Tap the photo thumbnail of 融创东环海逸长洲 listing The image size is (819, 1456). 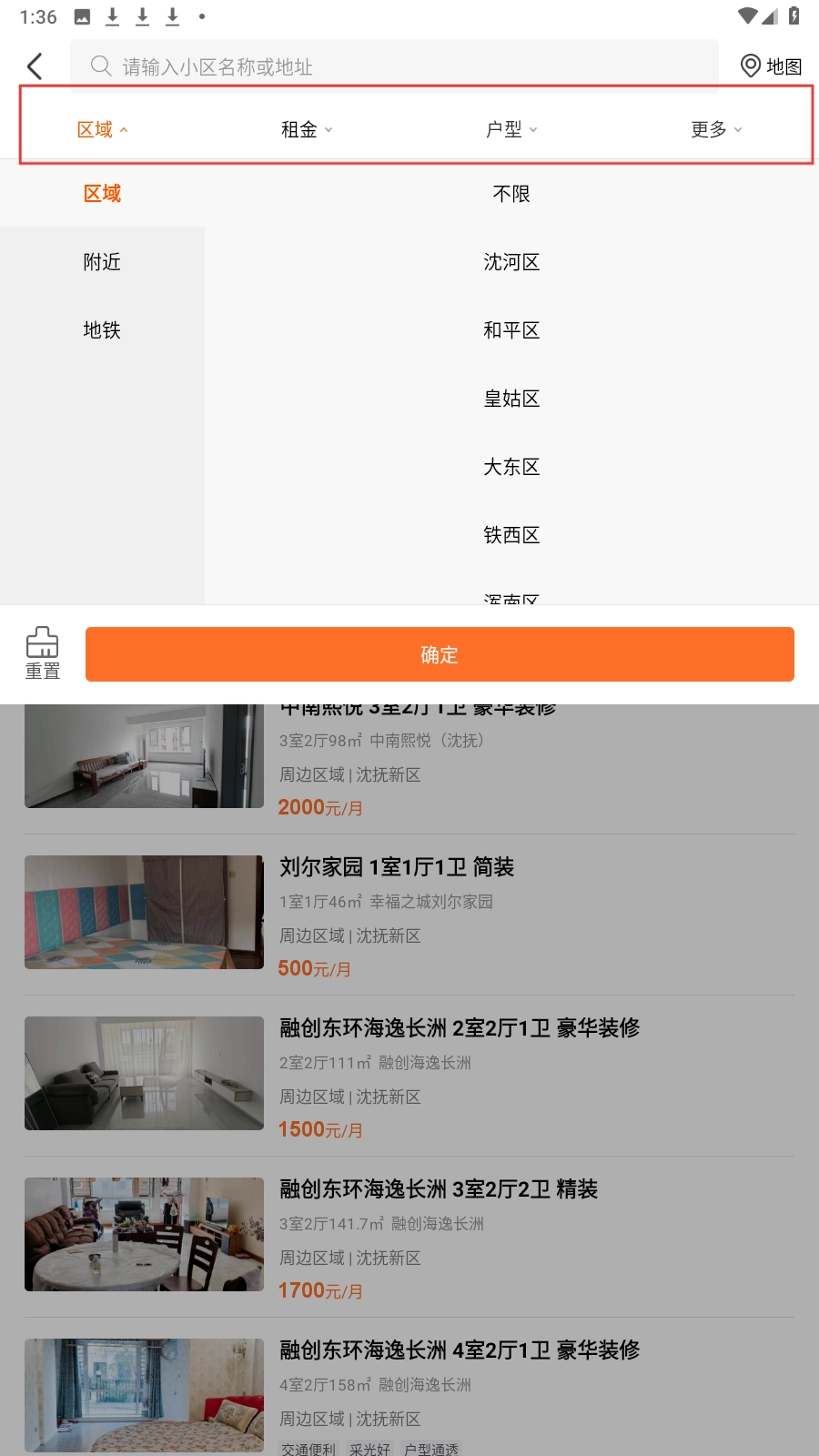coord(143,1073)
